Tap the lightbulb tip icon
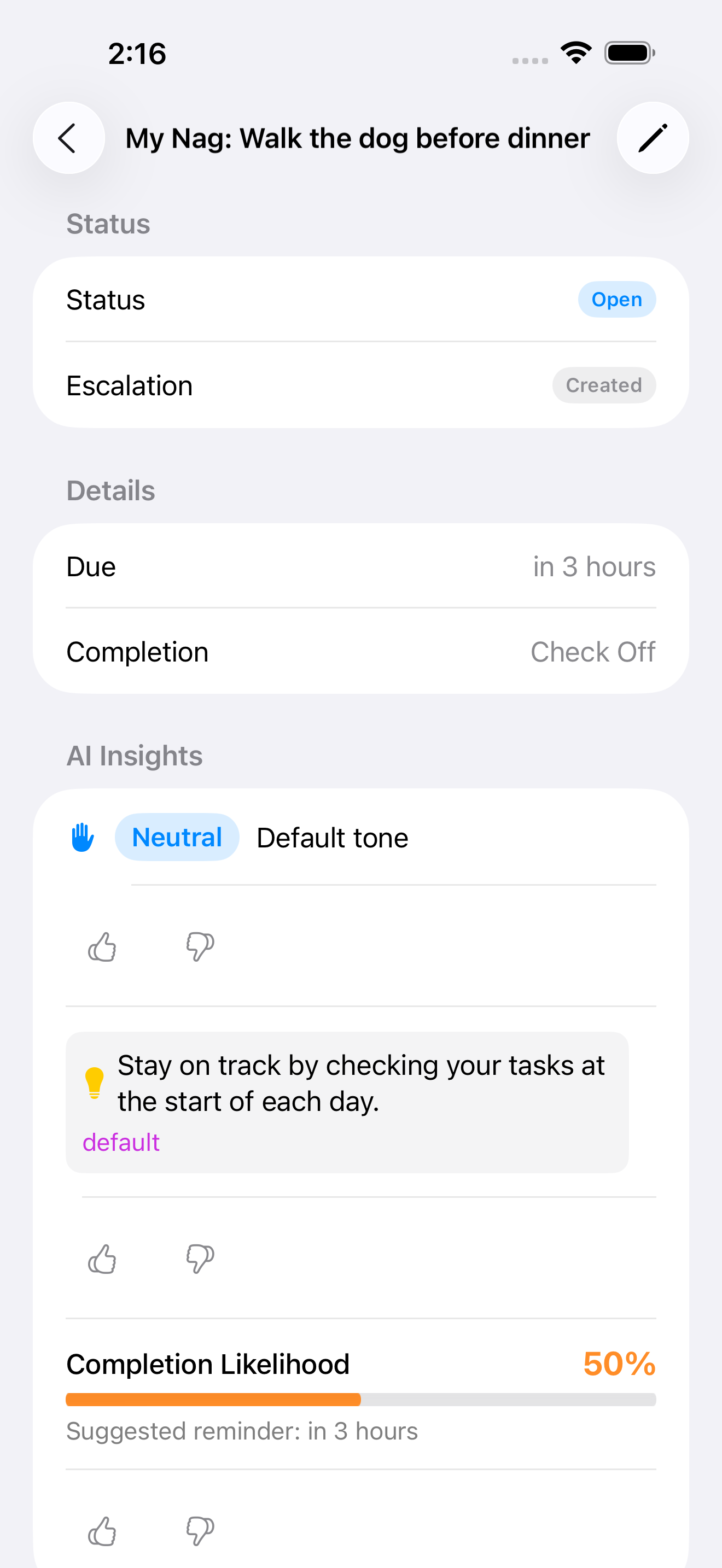The height and width of the screenshot is (1568, 722). pos(95,1083)
